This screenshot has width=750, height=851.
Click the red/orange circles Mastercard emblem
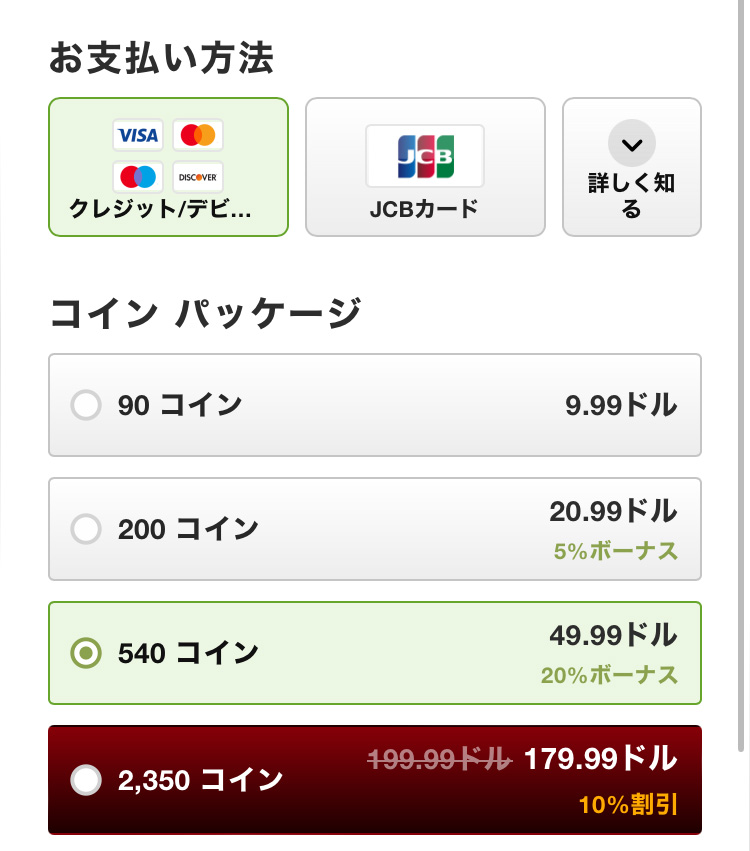point(197,134)
